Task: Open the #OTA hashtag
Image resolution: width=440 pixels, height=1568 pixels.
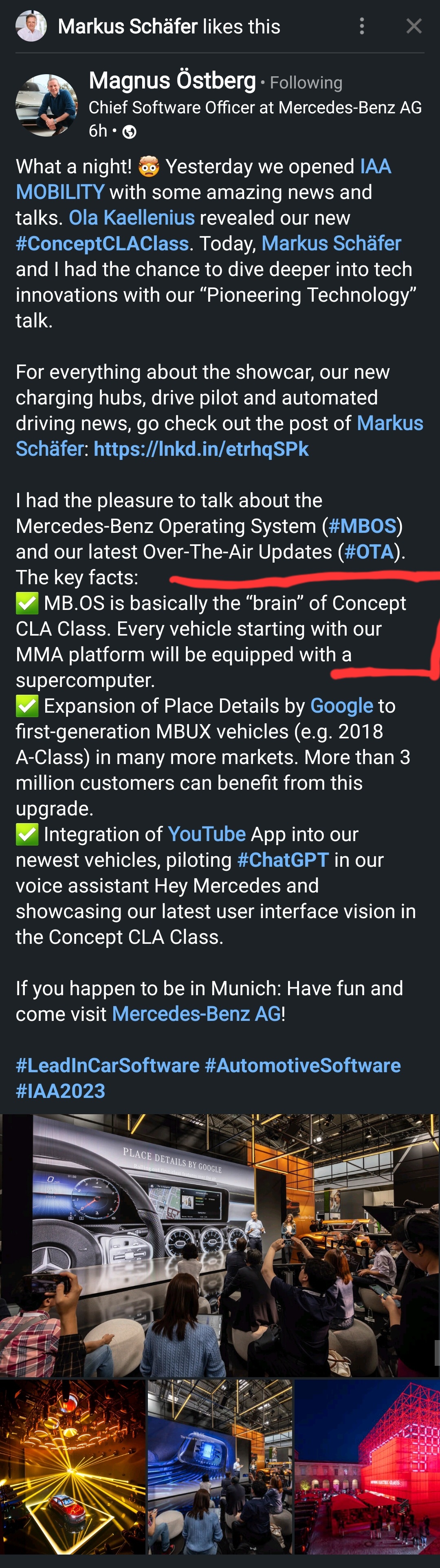Action: click(369, 552)
